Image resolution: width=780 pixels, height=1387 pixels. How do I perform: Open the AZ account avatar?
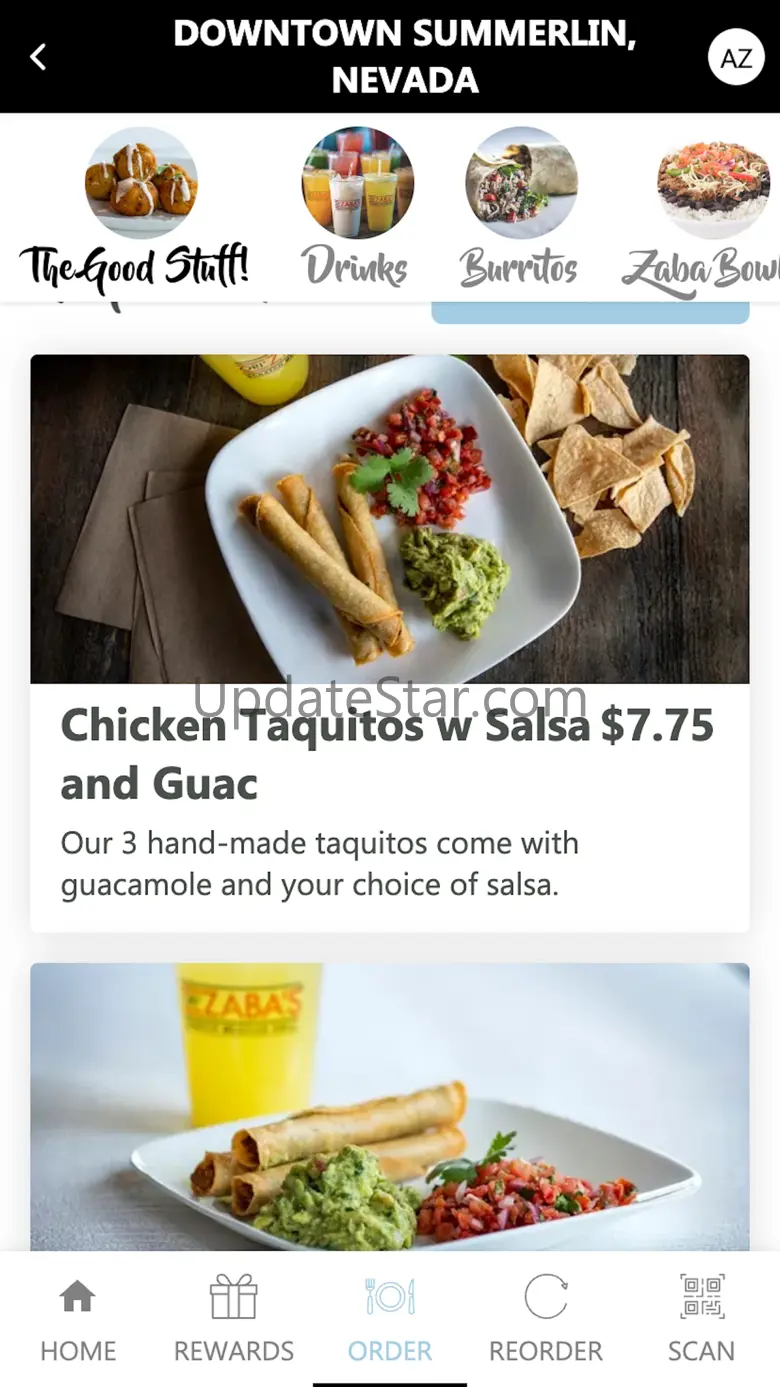(x=736, y=58)
